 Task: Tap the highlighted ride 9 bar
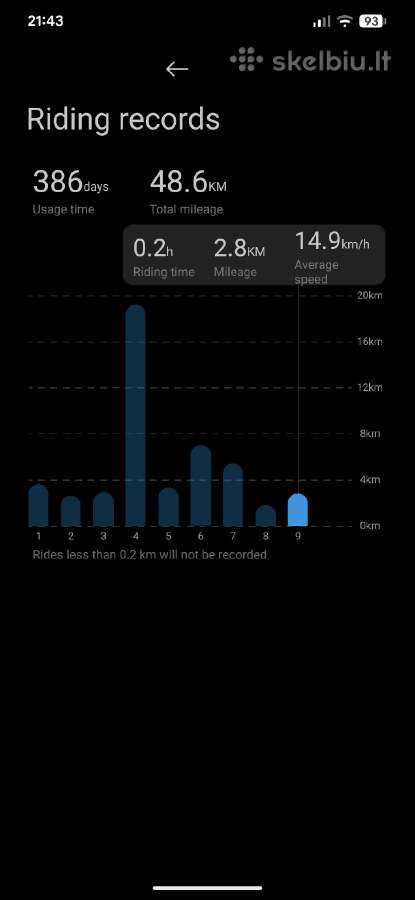298,510
